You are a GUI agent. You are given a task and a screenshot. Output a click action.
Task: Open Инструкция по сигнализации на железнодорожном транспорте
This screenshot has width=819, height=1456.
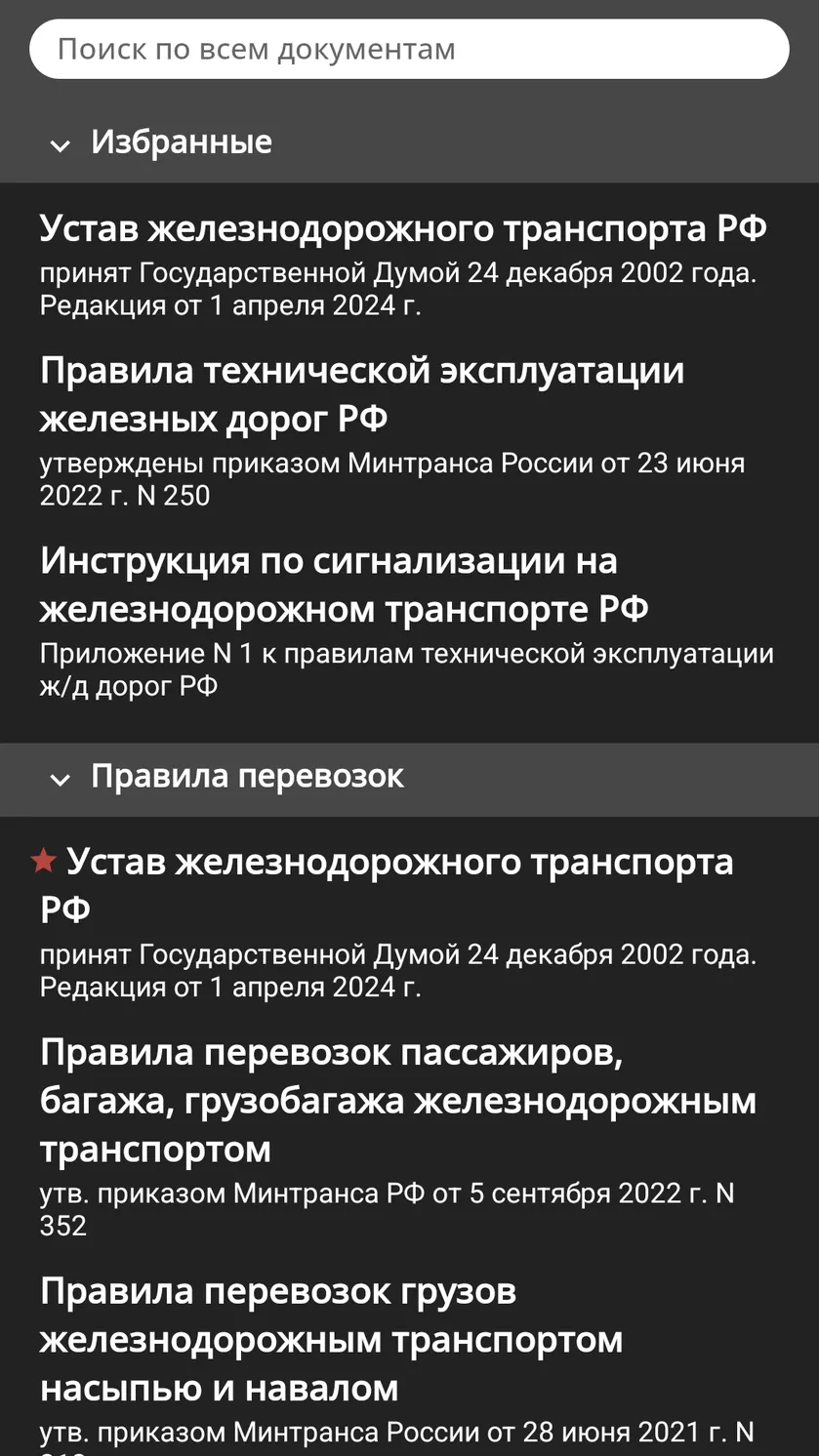(409, 621)
